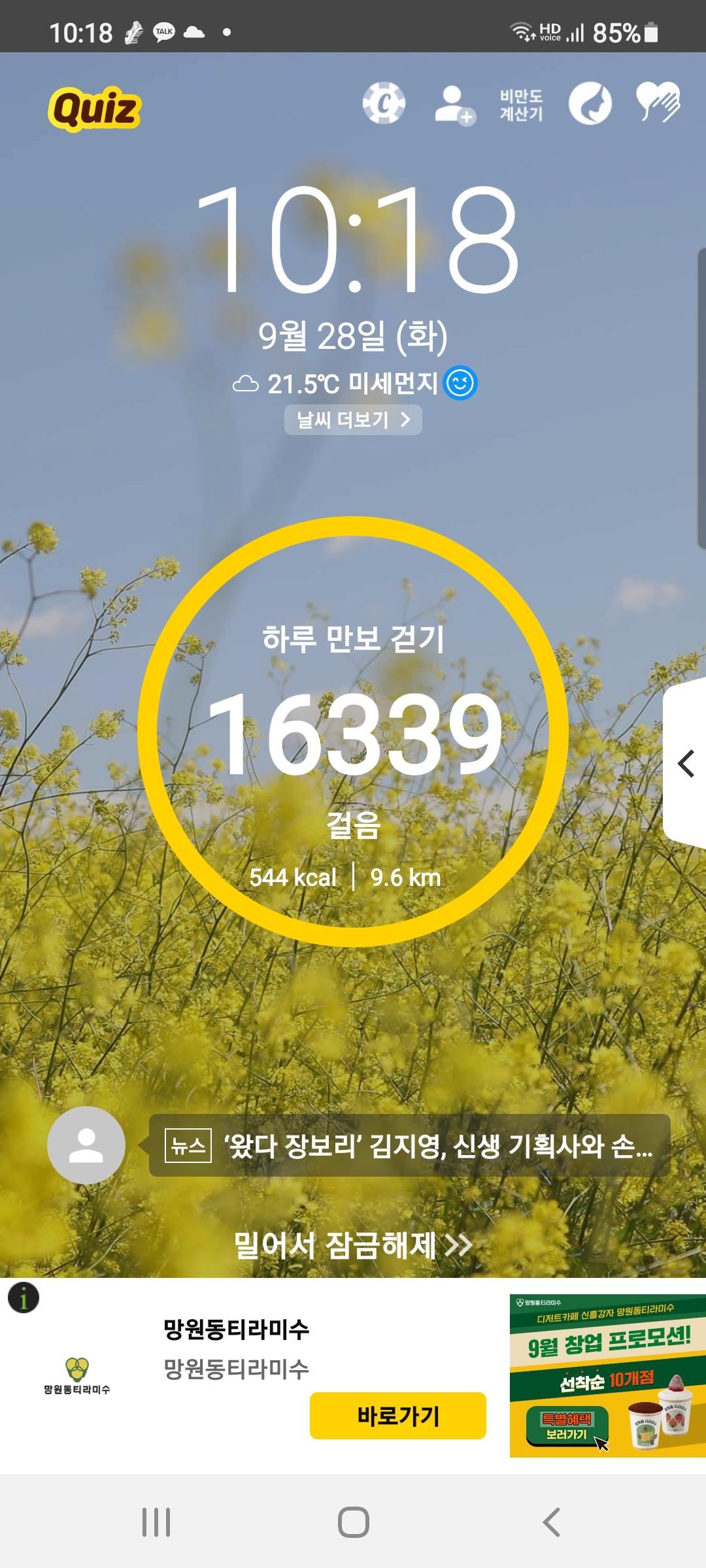Go to the home screen
Screen dimensions: 706x1568
tap(353, 1522)
